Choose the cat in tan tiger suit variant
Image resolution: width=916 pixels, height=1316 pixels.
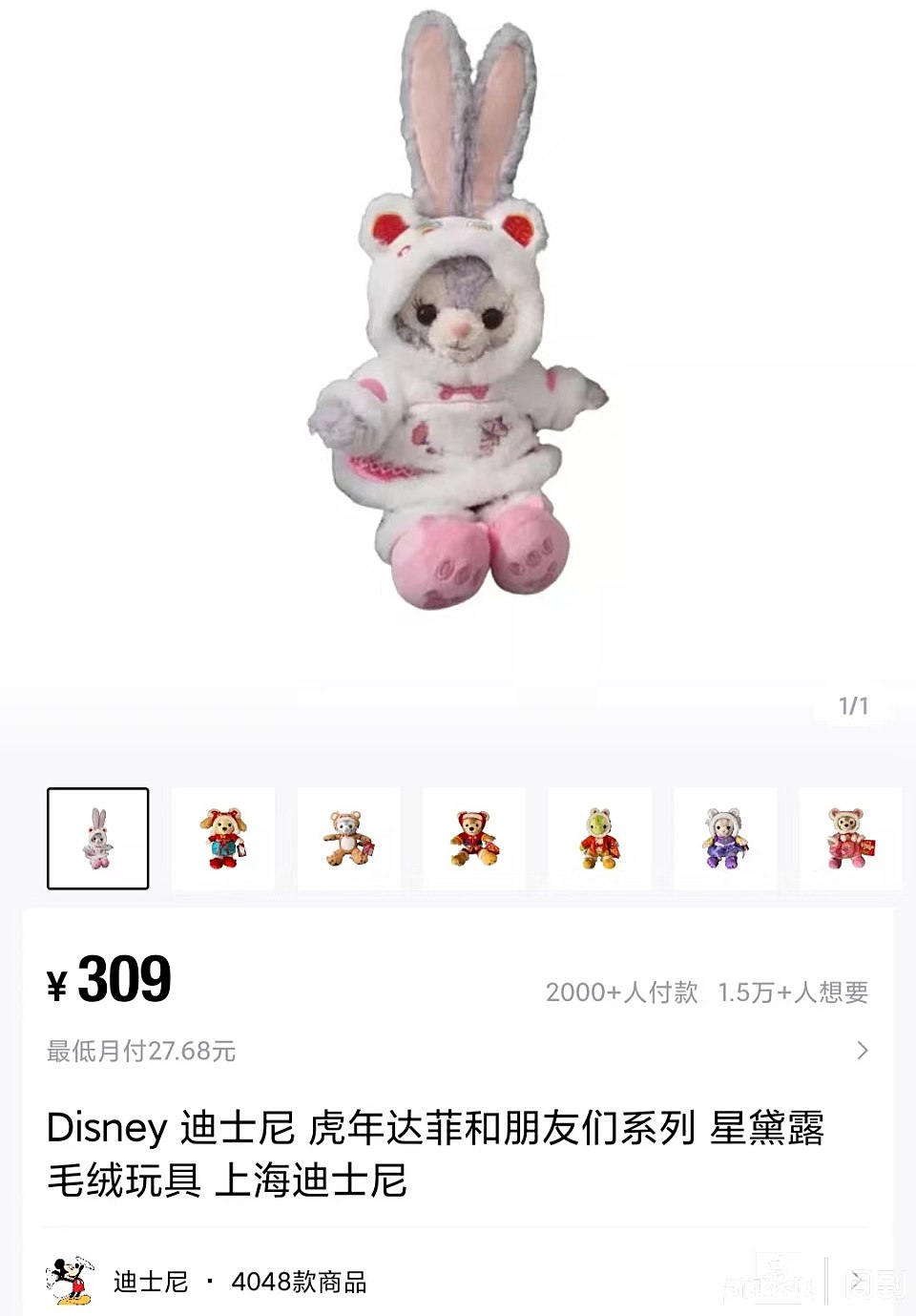pos(348,838)
